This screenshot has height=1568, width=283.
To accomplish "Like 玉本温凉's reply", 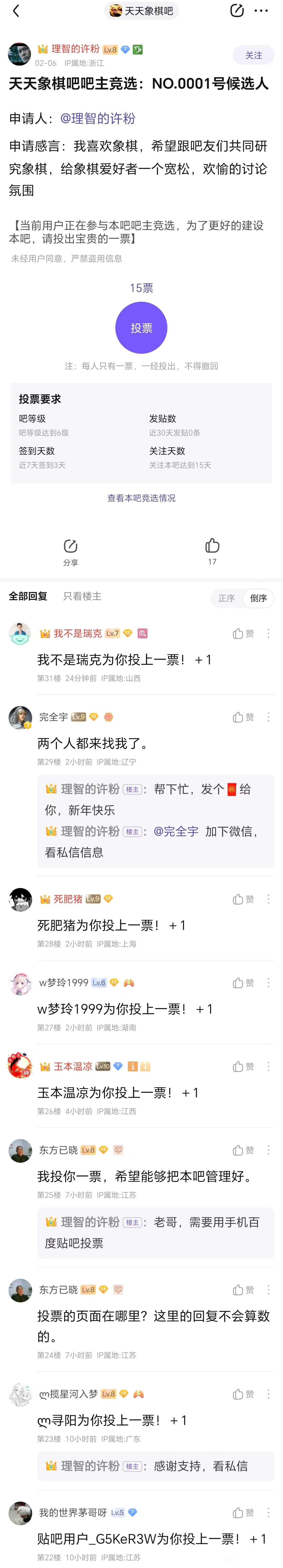I will (243, 1067).
